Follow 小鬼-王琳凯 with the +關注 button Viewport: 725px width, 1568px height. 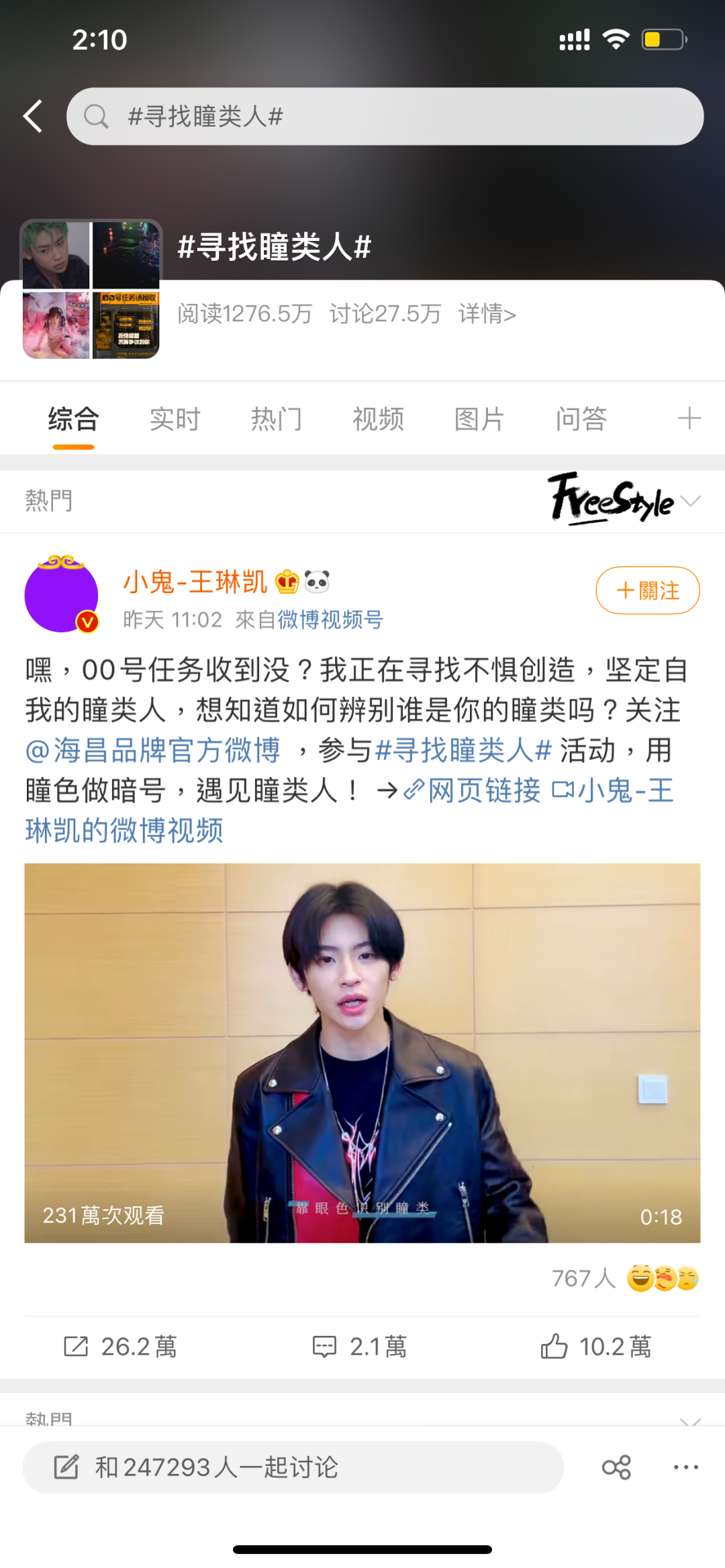tap(647, 590)
